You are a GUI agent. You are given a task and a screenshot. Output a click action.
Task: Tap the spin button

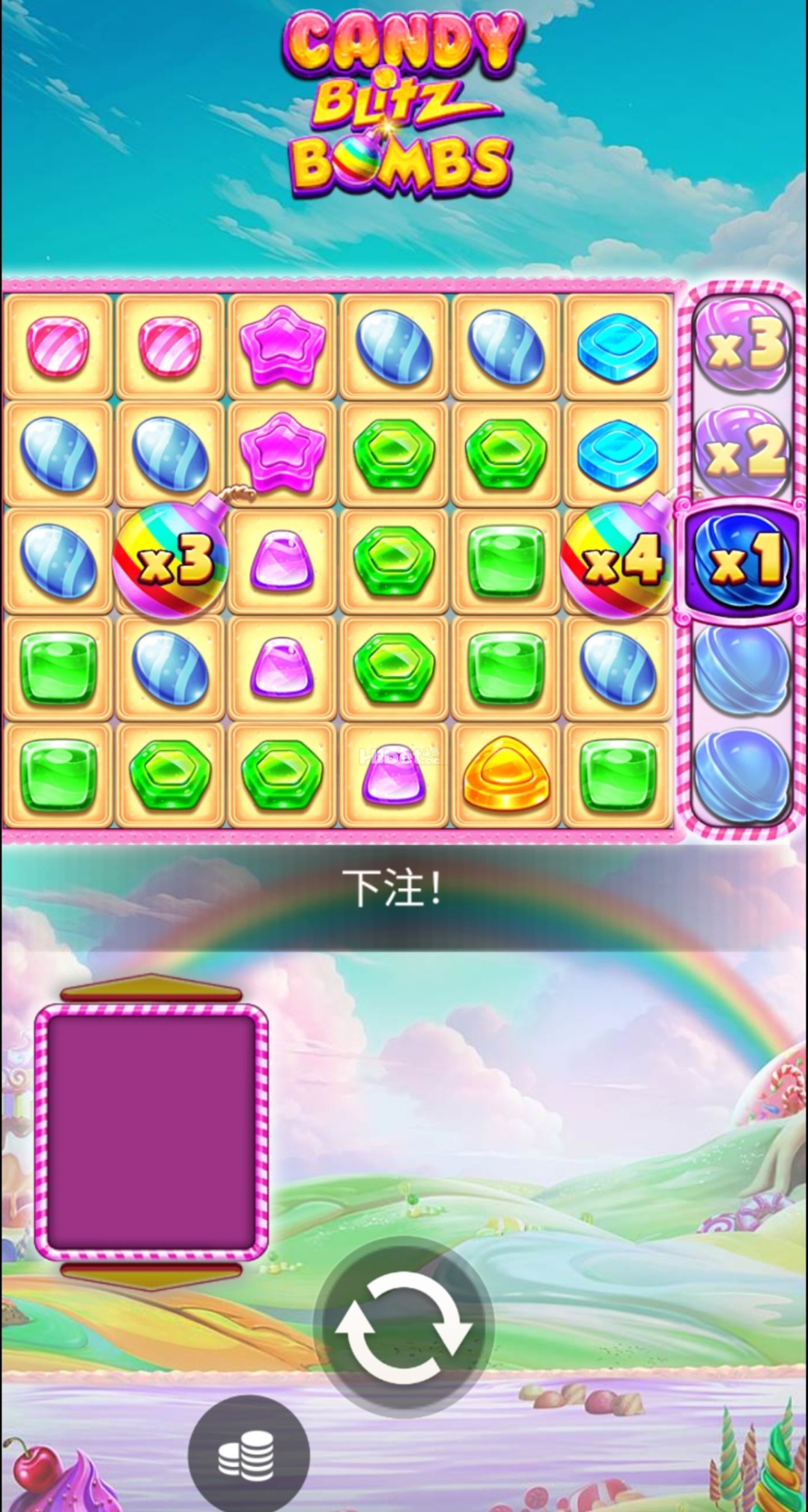(403, 1327)
